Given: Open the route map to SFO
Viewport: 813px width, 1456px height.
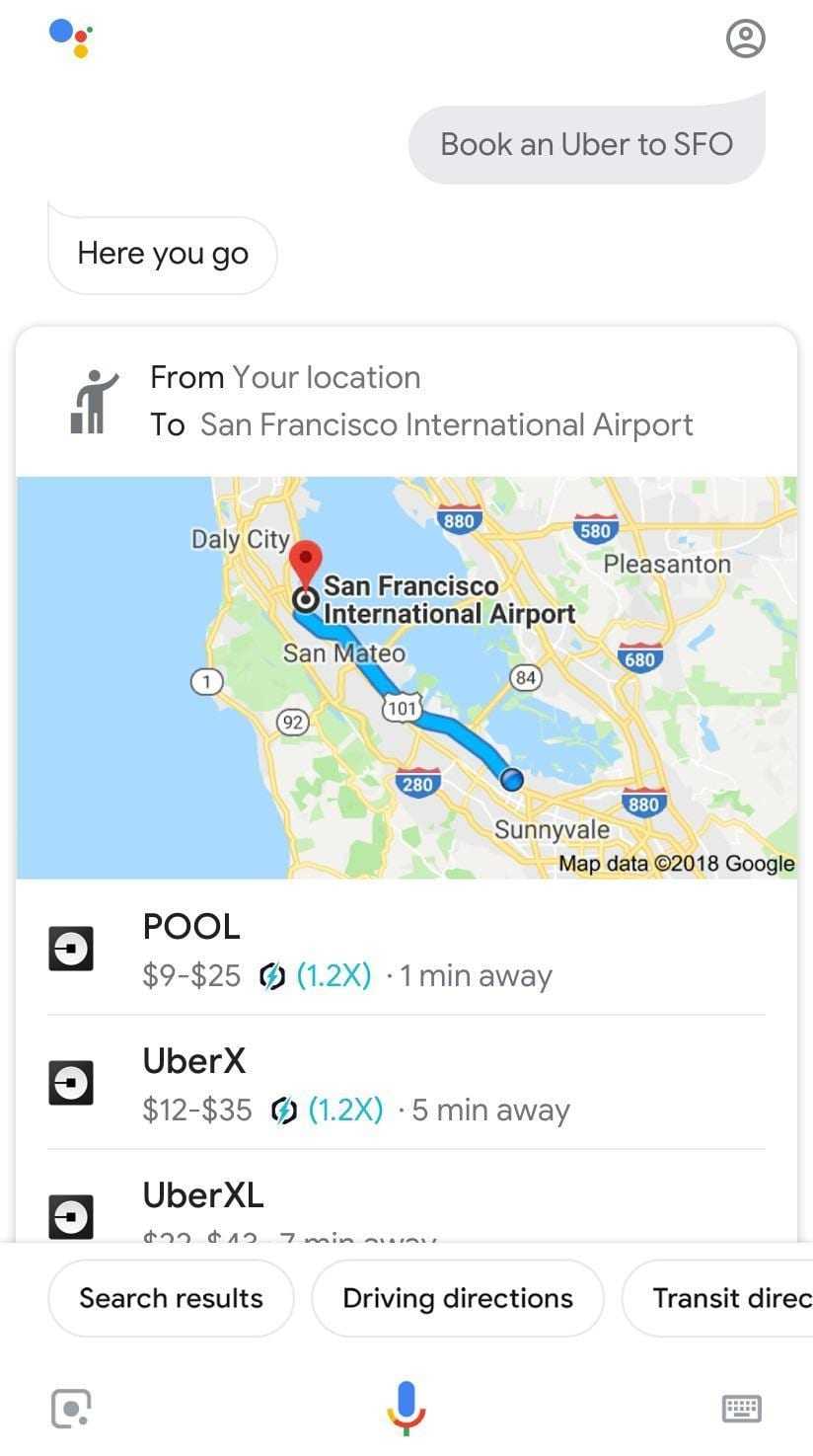Looking at the screenshot, I should tap(406, 678).
